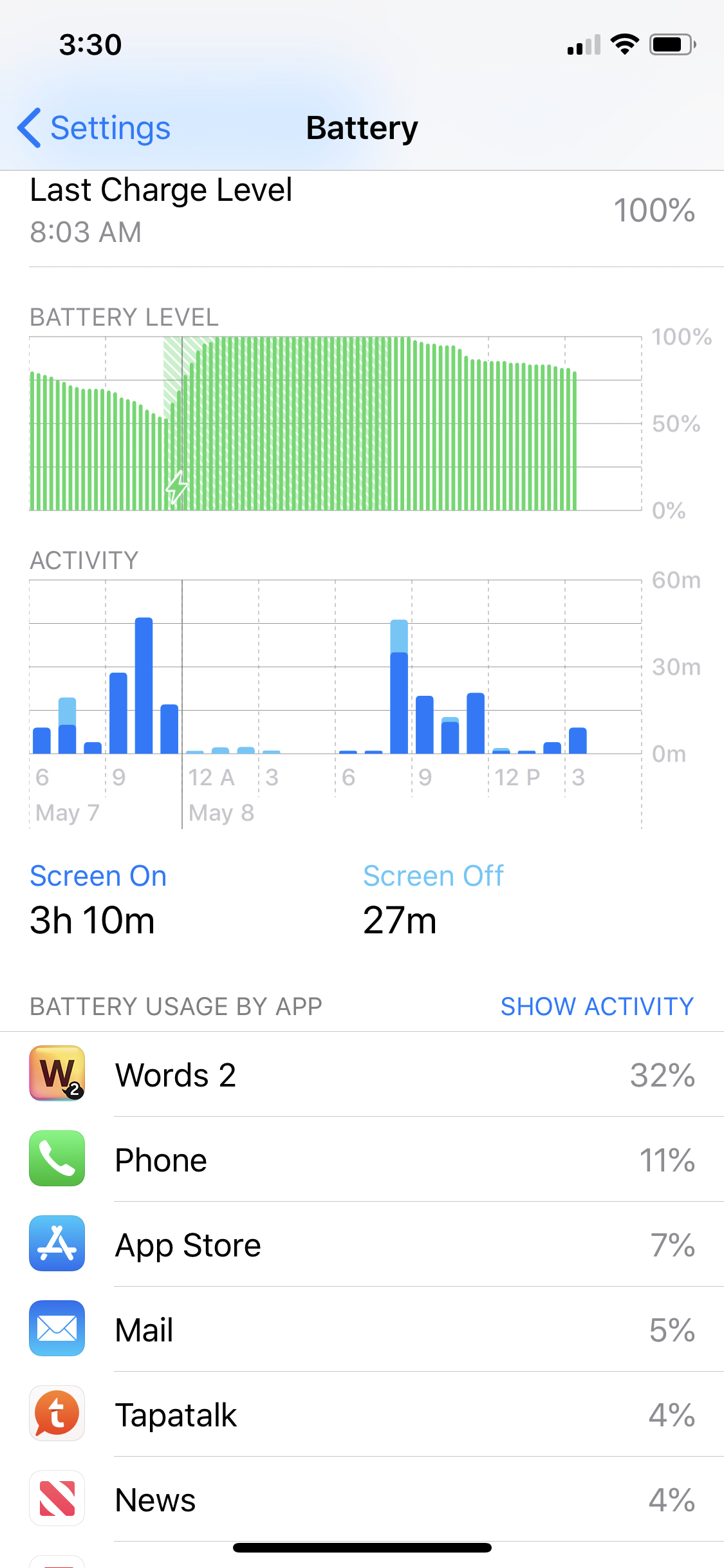Tap SHOW ACTIVITY link

click(x=597, y=1006)
